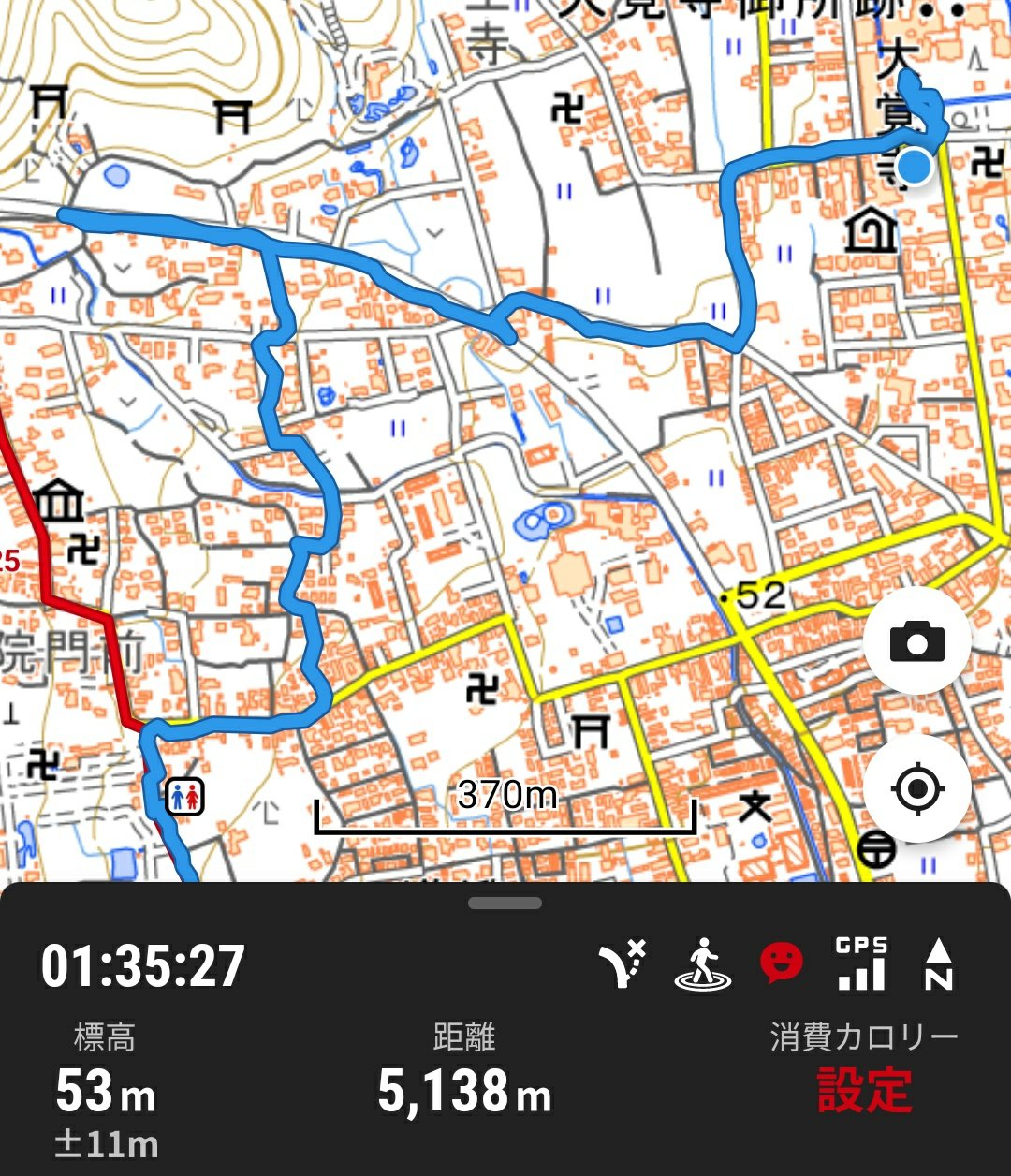Open the camera button on the map
1011x1176 pixels.
click(x=916, y=642)
